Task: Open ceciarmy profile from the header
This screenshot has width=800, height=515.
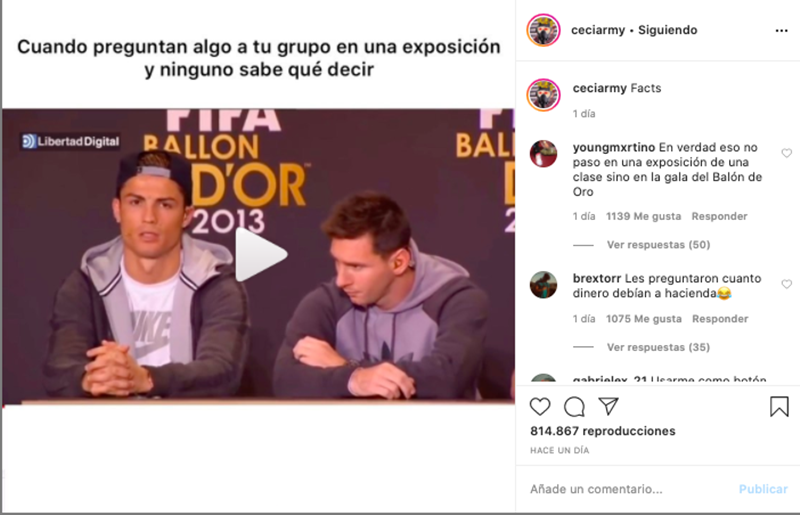Action: (598, 30)
